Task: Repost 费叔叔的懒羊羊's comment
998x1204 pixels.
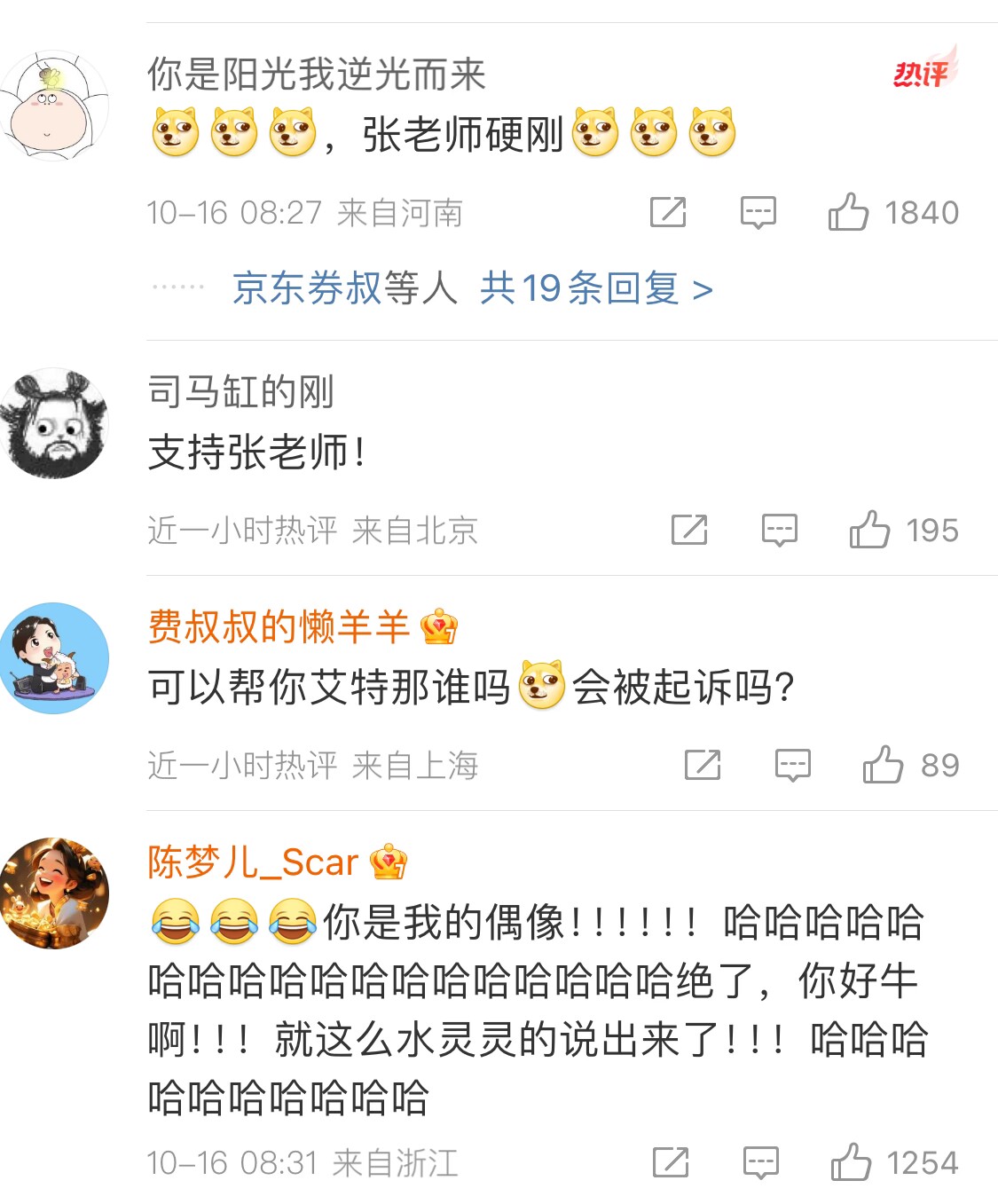Action: [x=703, y=765]
